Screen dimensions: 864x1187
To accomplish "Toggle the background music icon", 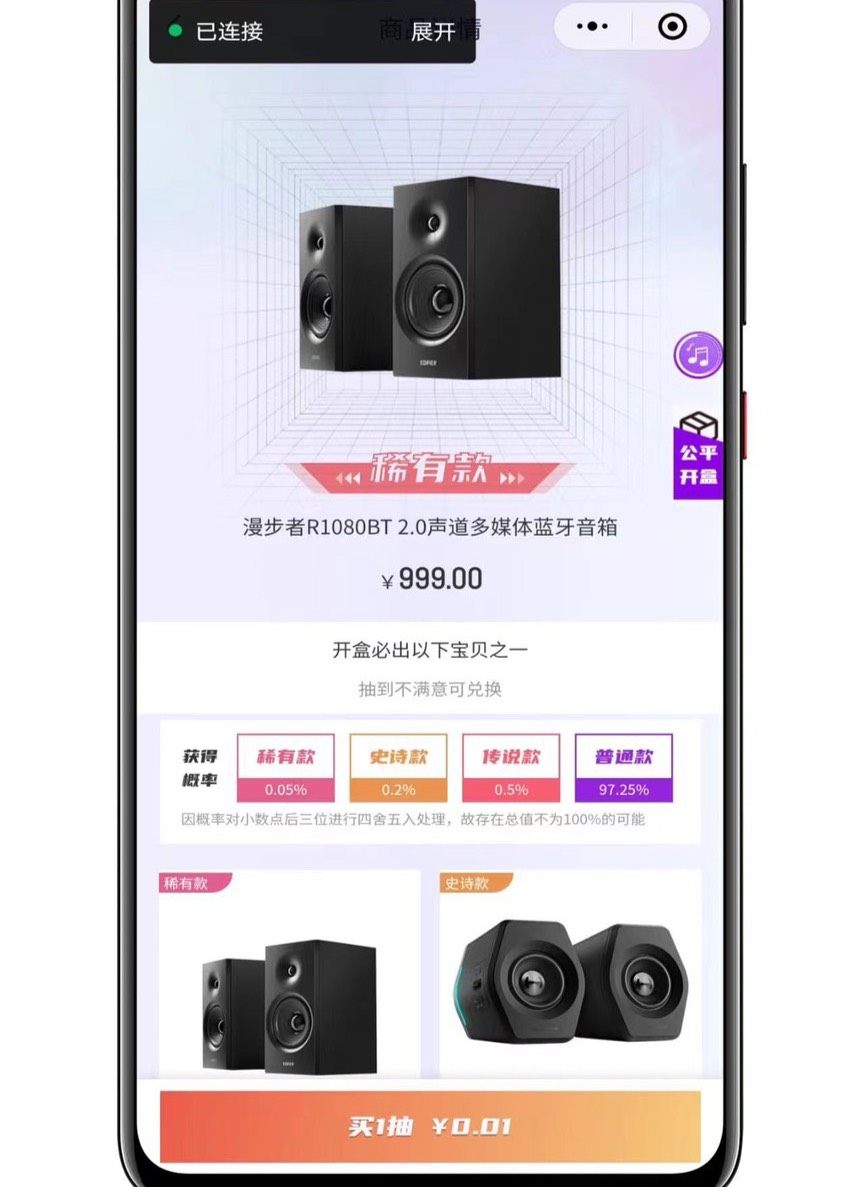I will point(697,354).
